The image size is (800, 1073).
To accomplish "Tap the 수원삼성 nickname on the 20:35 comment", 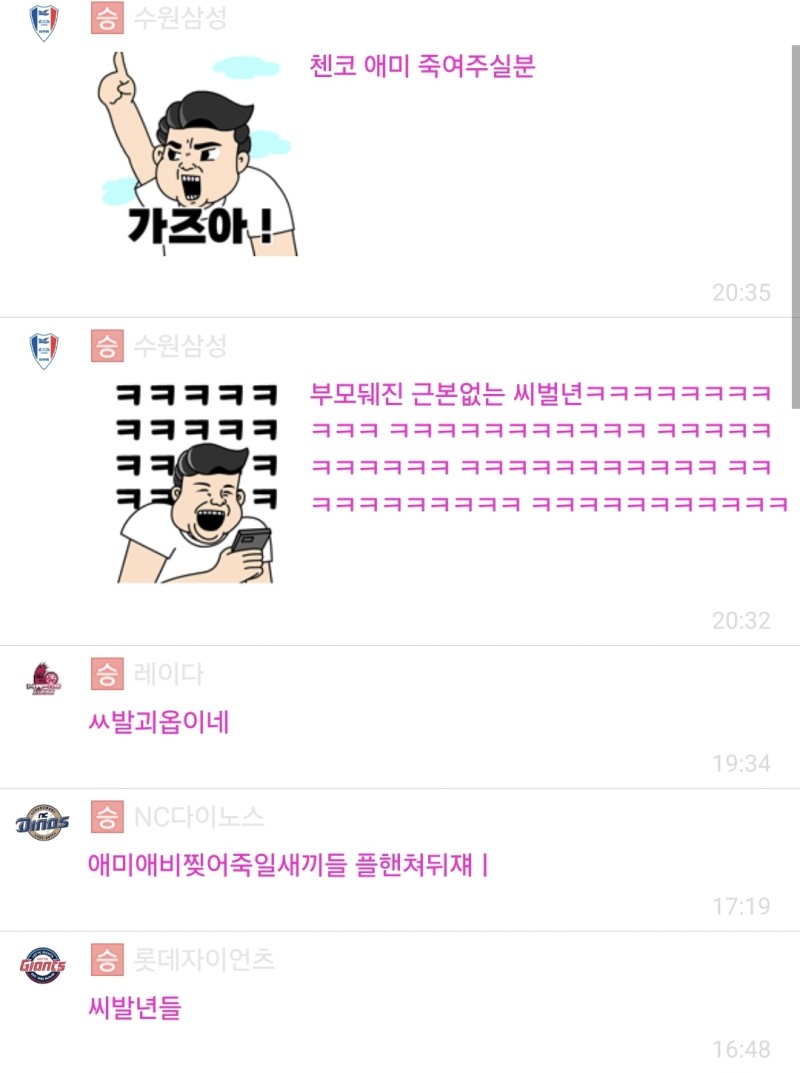I will click(180, 17).
